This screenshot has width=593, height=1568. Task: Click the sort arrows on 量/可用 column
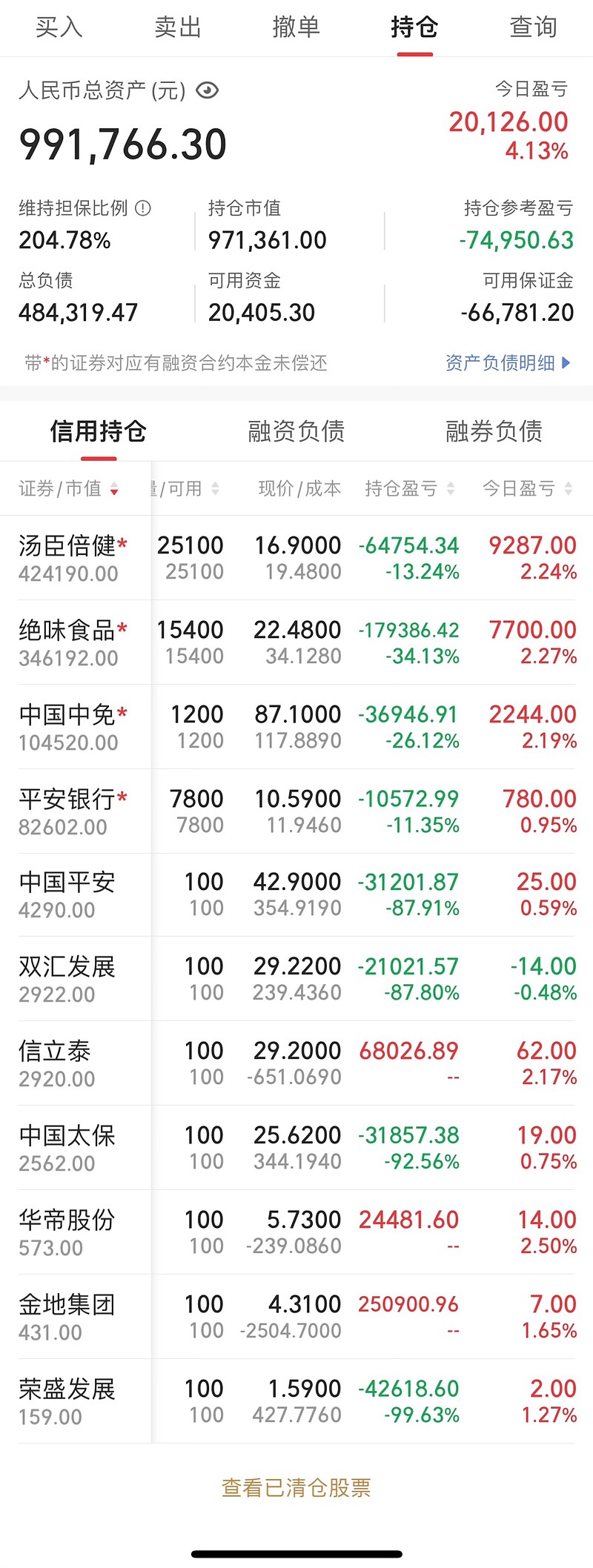pos(213,489)
